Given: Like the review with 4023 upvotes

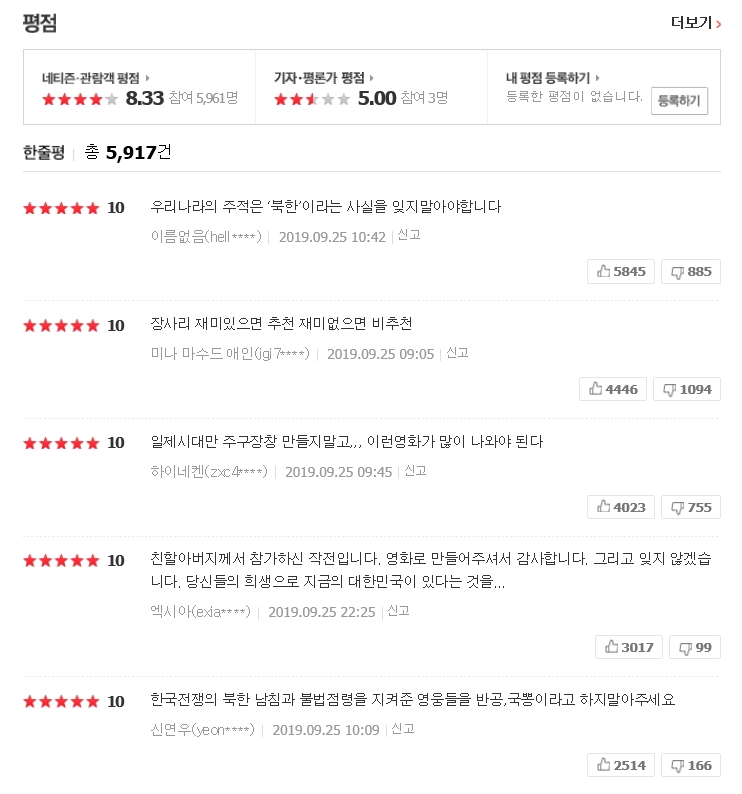Looking at the screenshot, I should pos(620,507).
